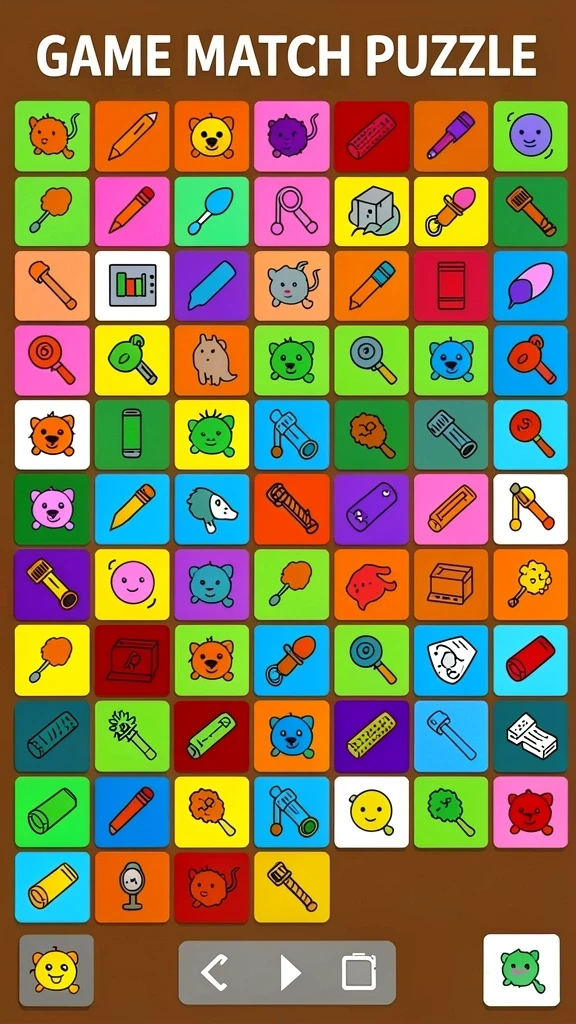Choose the brown animal tile on orange
The image size is (576, 1024).
212,360
